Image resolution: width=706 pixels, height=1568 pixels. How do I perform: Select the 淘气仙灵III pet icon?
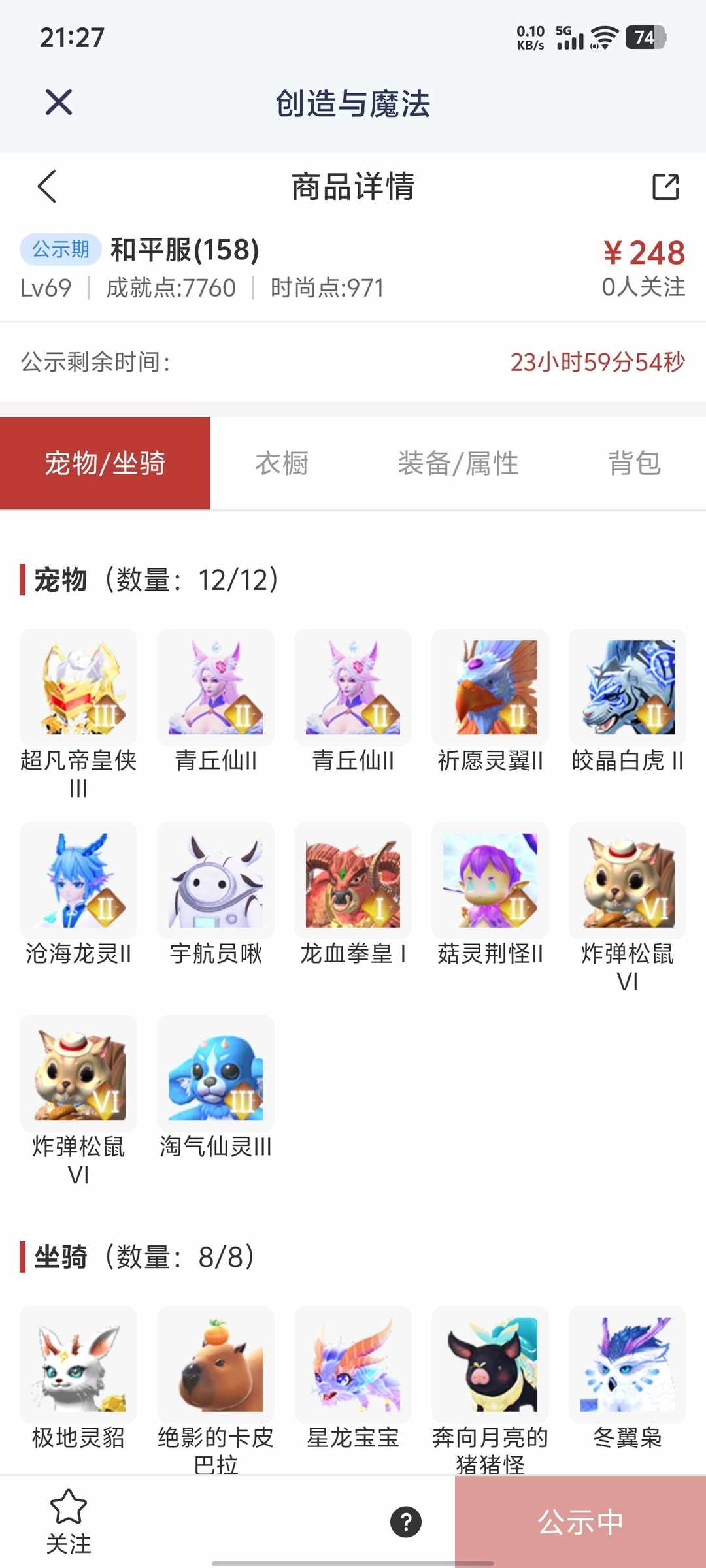point(216,1076)
